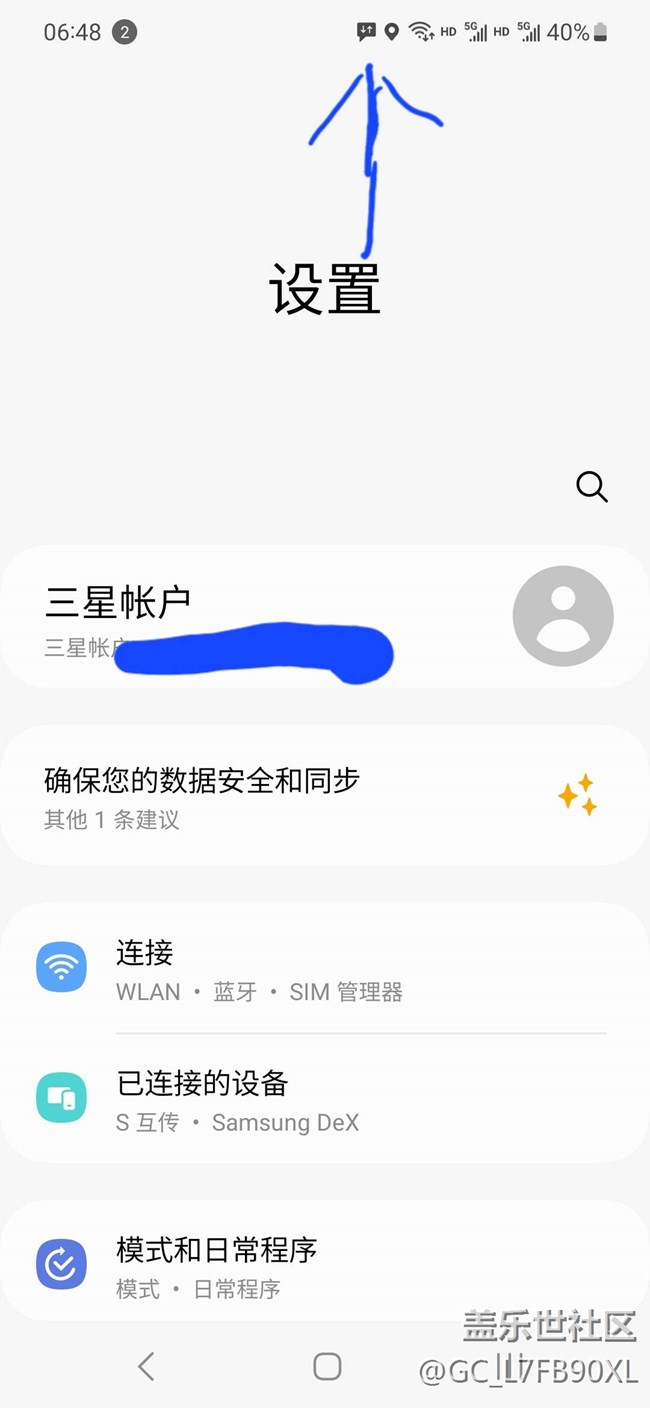Open the settings search magnifier

[x=592, y=487]
